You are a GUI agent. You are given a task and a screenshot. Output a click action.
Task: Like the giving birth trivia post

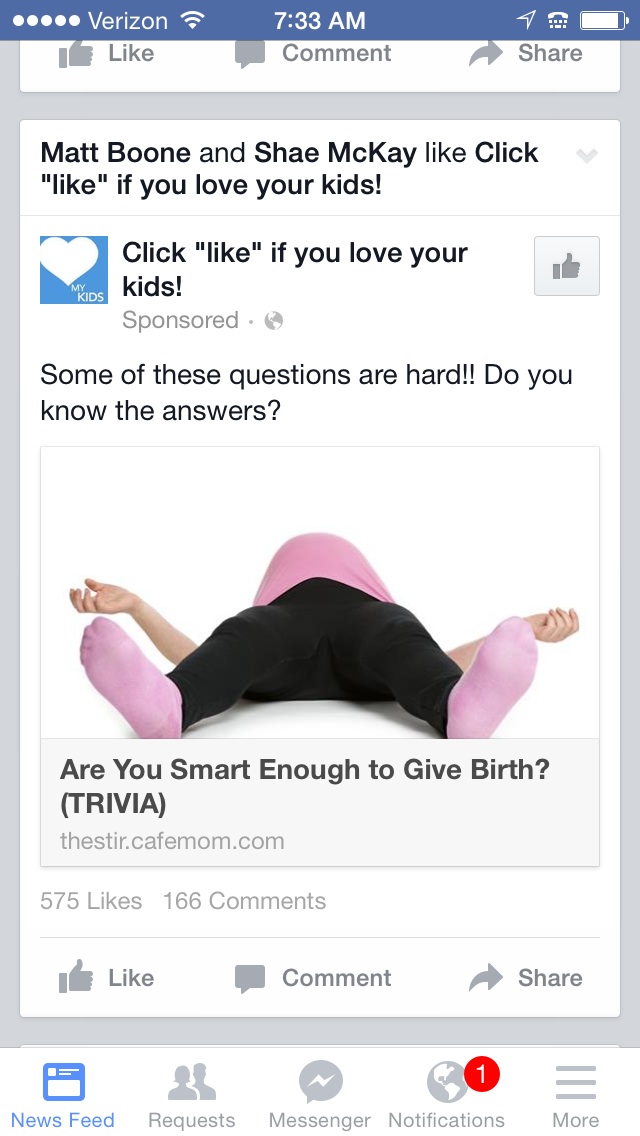pos(106,977)
